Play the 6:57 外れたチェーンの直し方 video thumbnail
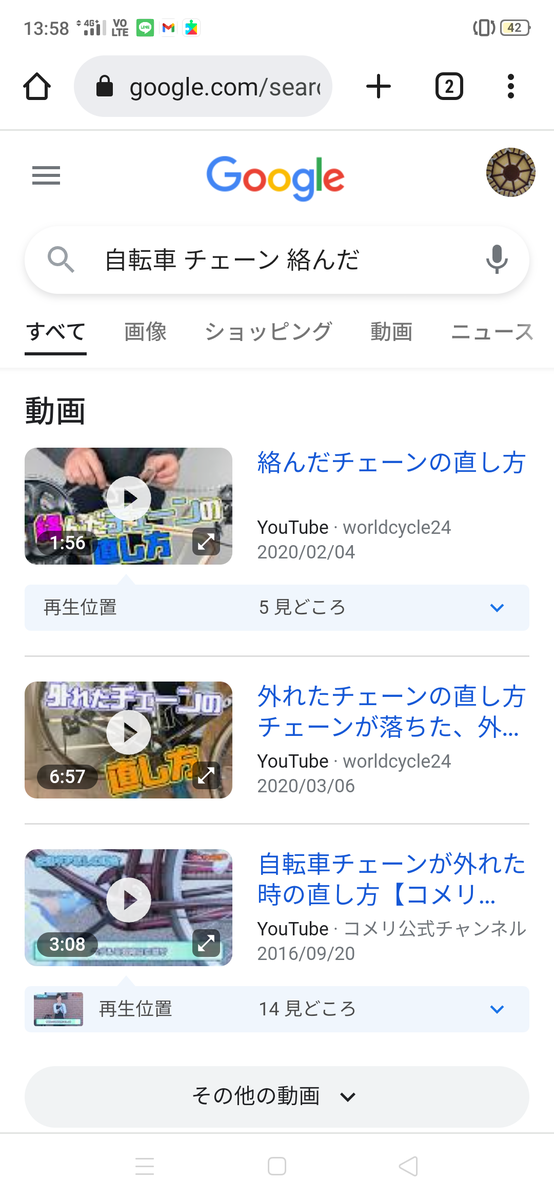 point(128,739)
